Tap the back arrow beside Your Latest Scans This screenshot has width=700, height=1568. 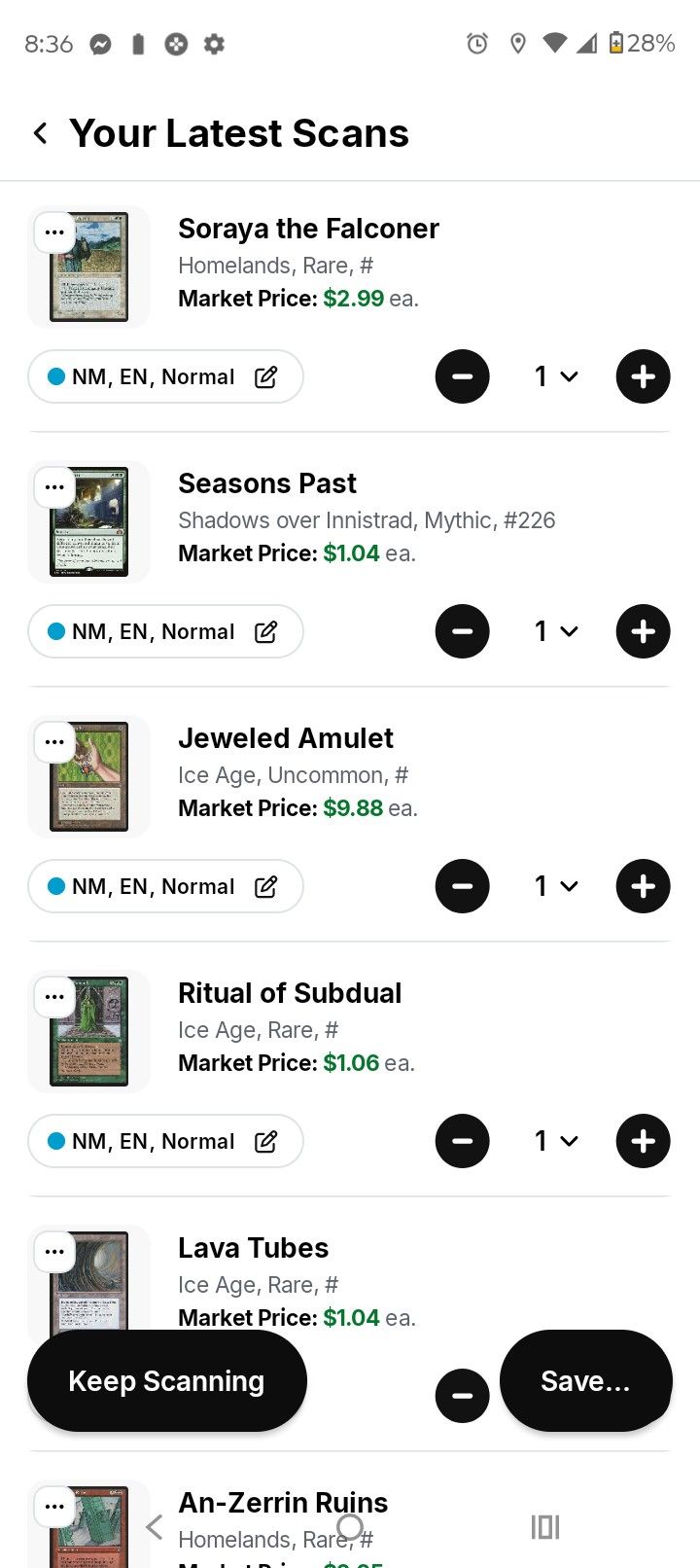40,132
